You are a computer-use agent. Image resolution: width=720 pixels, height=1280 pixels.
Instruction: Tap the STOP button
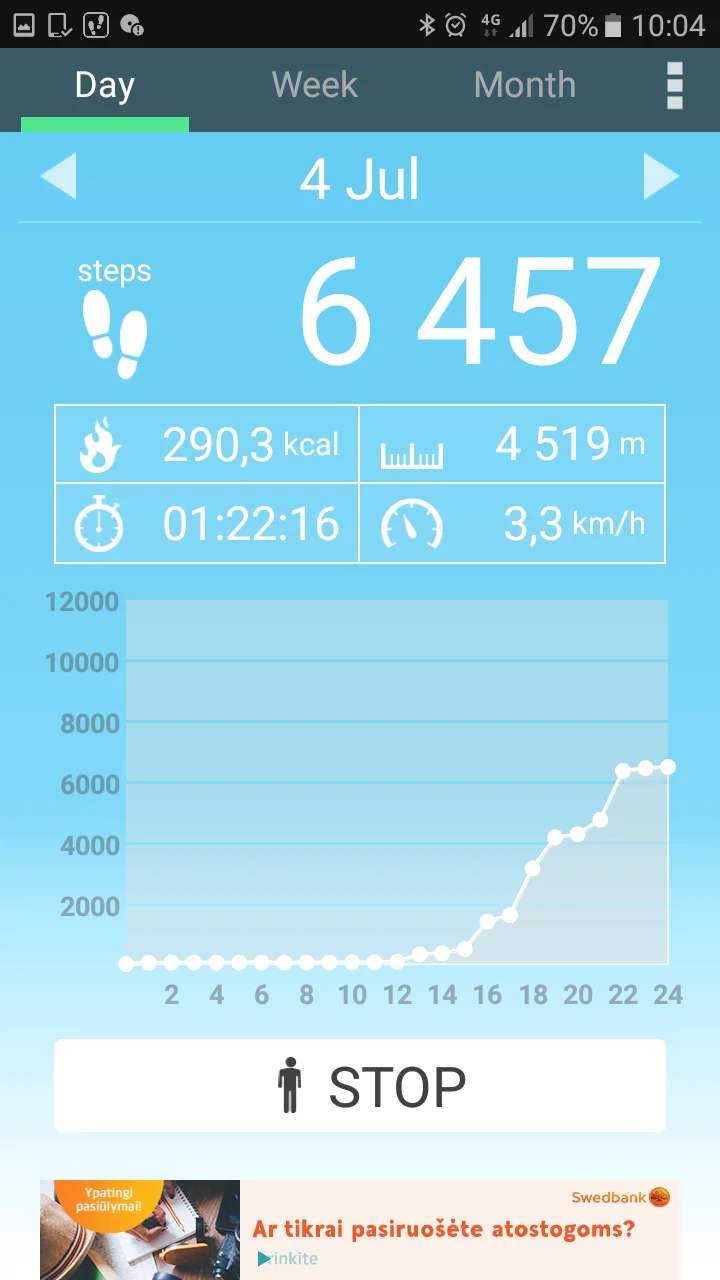[360, 1086]
